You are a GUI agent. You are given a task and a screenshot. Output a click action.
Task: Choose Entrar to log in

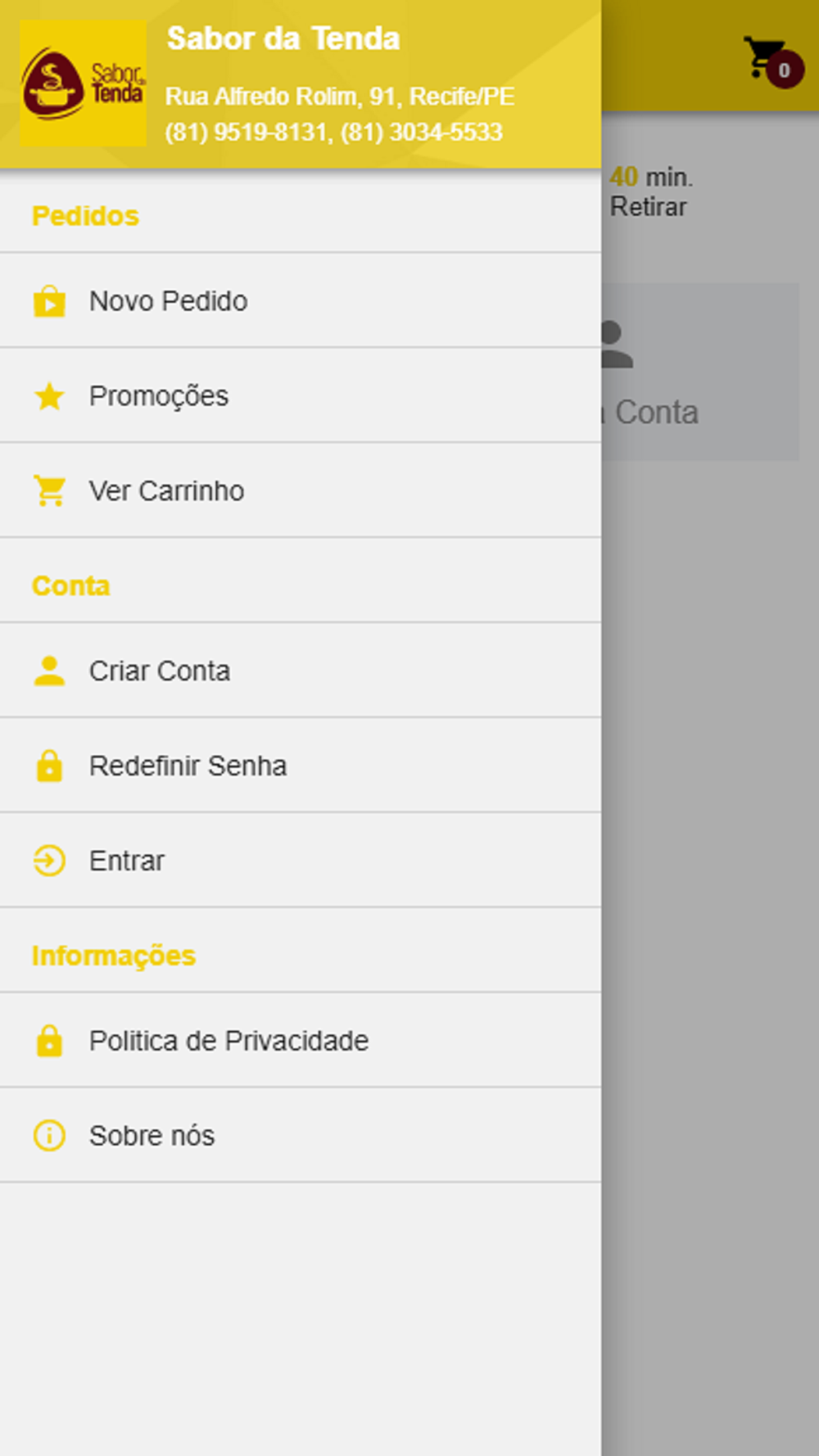click(300, 861)
